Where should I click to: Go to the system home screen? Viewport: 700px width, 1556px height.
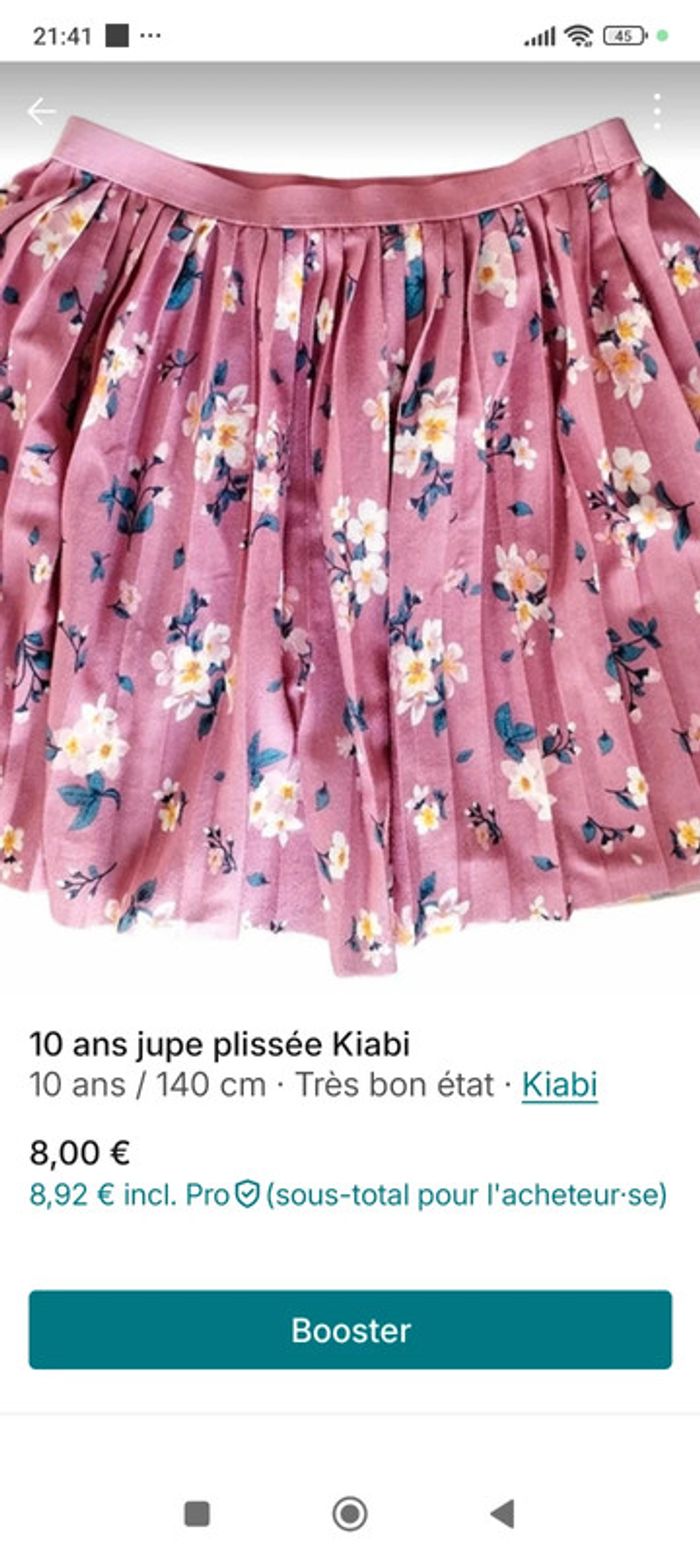(x=350, y=1513)
